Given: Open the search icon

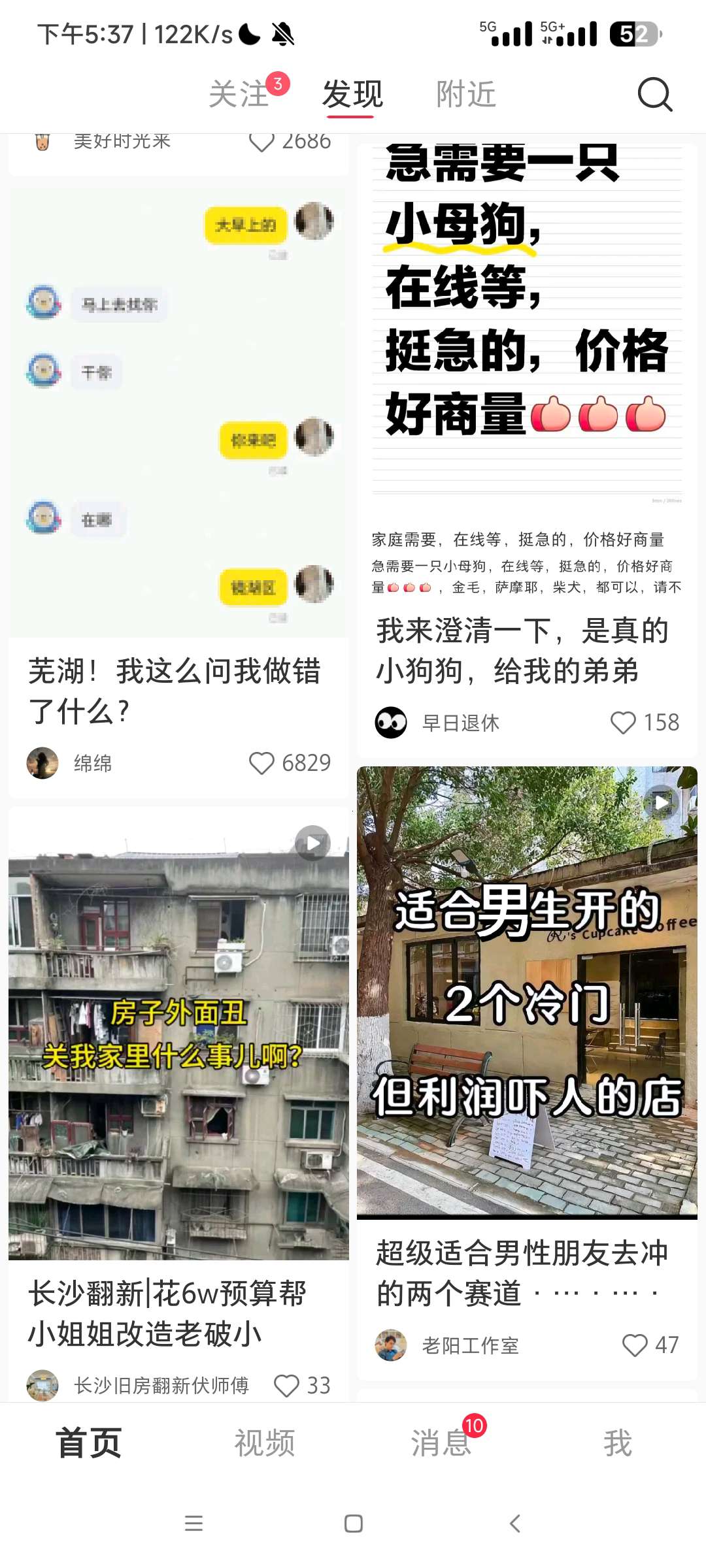Looking at the screenshot, I should pyautogui.click(x=654, y=95).
